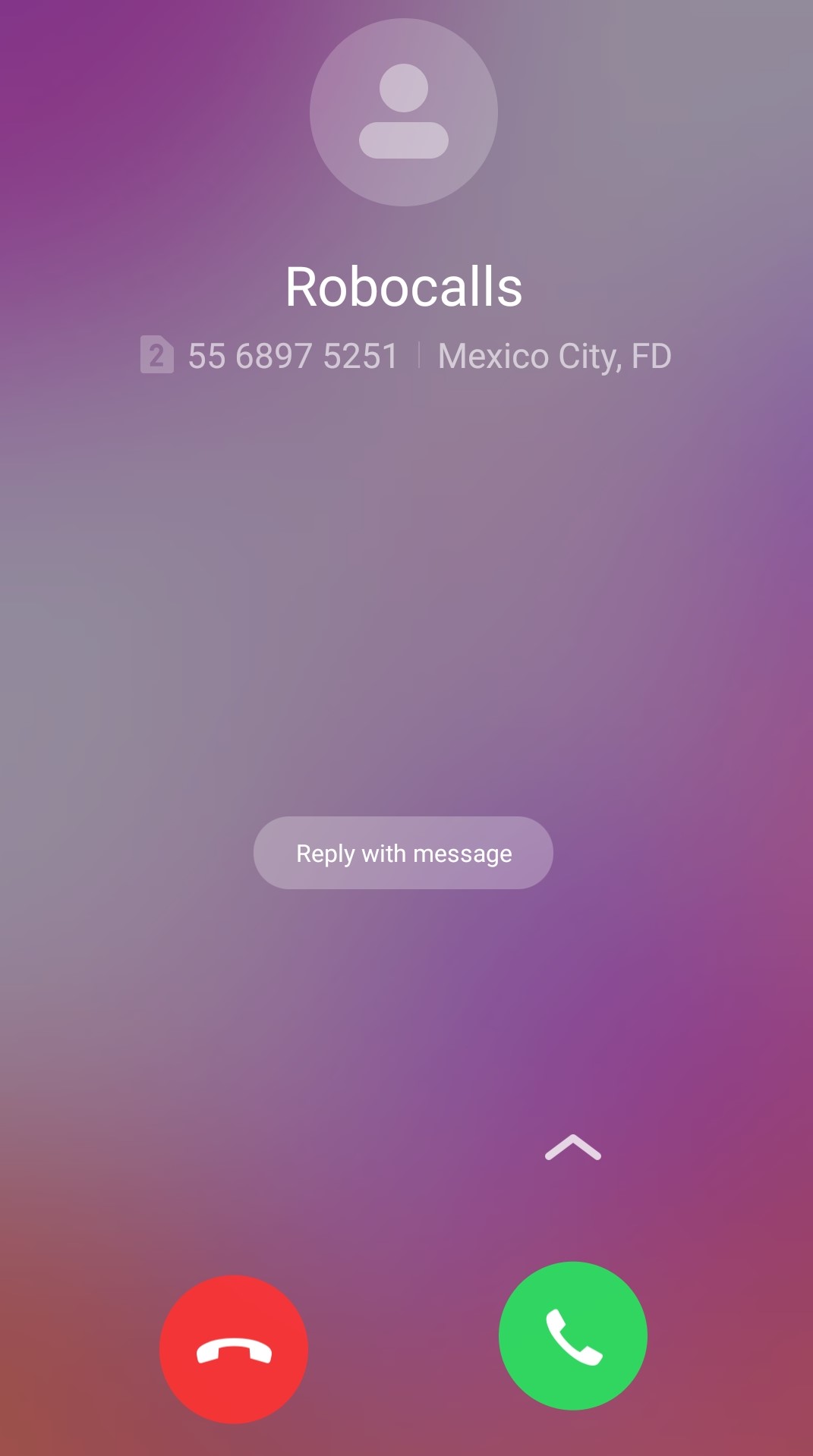The height and width of the screenshot is (1456, 813).
Task: Answer the incoming call from Robocalls
Action: coord(572,1335)
